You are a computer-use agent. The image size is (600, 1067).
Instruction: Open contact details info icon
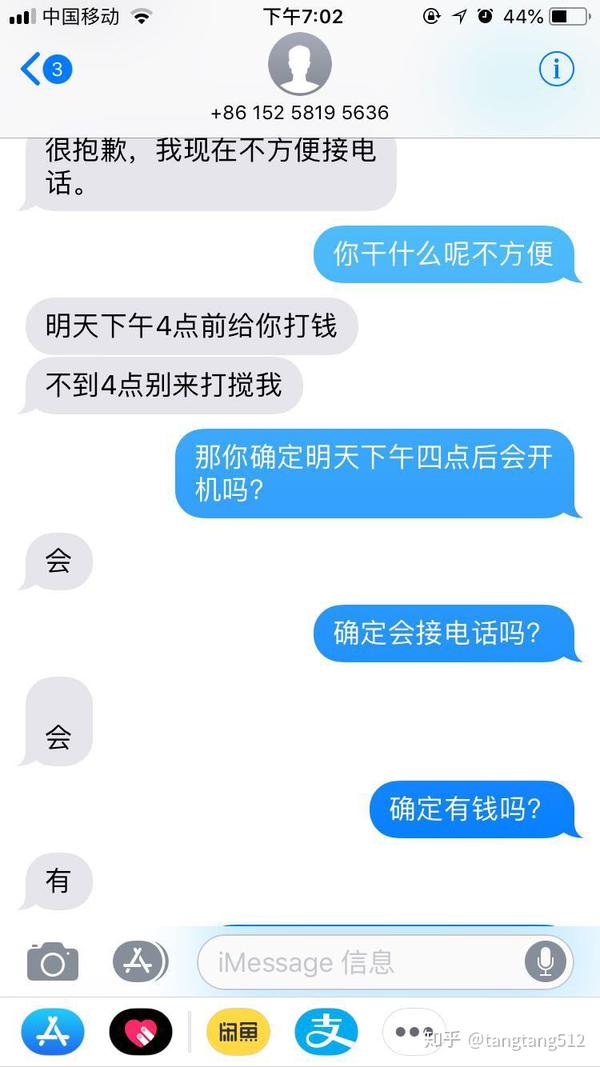556,68
